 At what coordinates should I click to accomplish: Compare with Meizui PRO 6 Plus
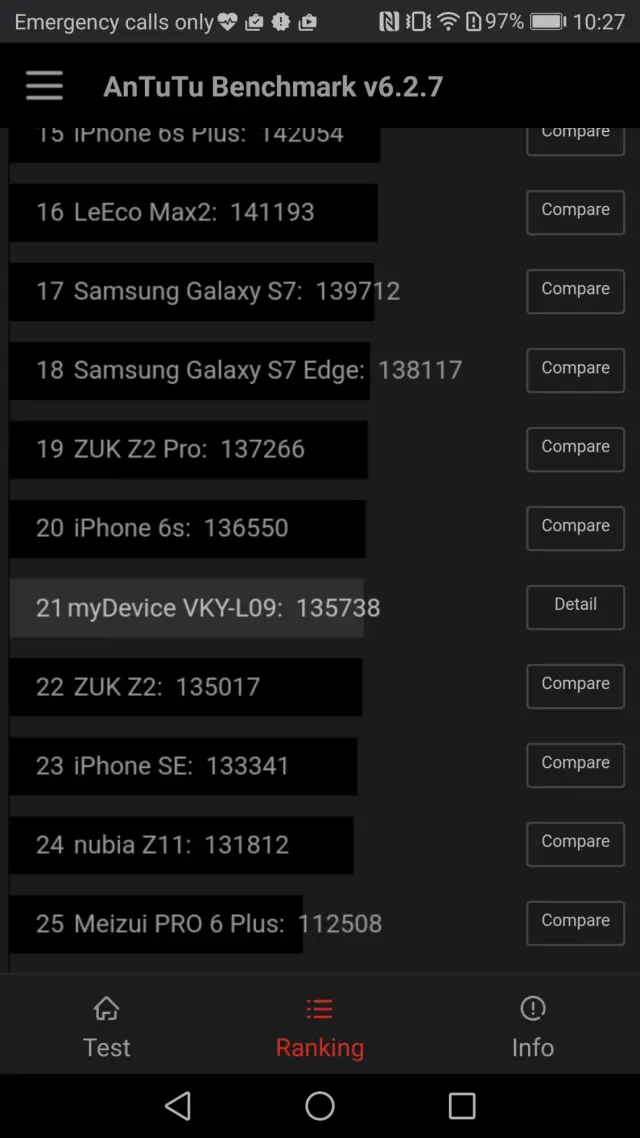click(x=575, y=923)
